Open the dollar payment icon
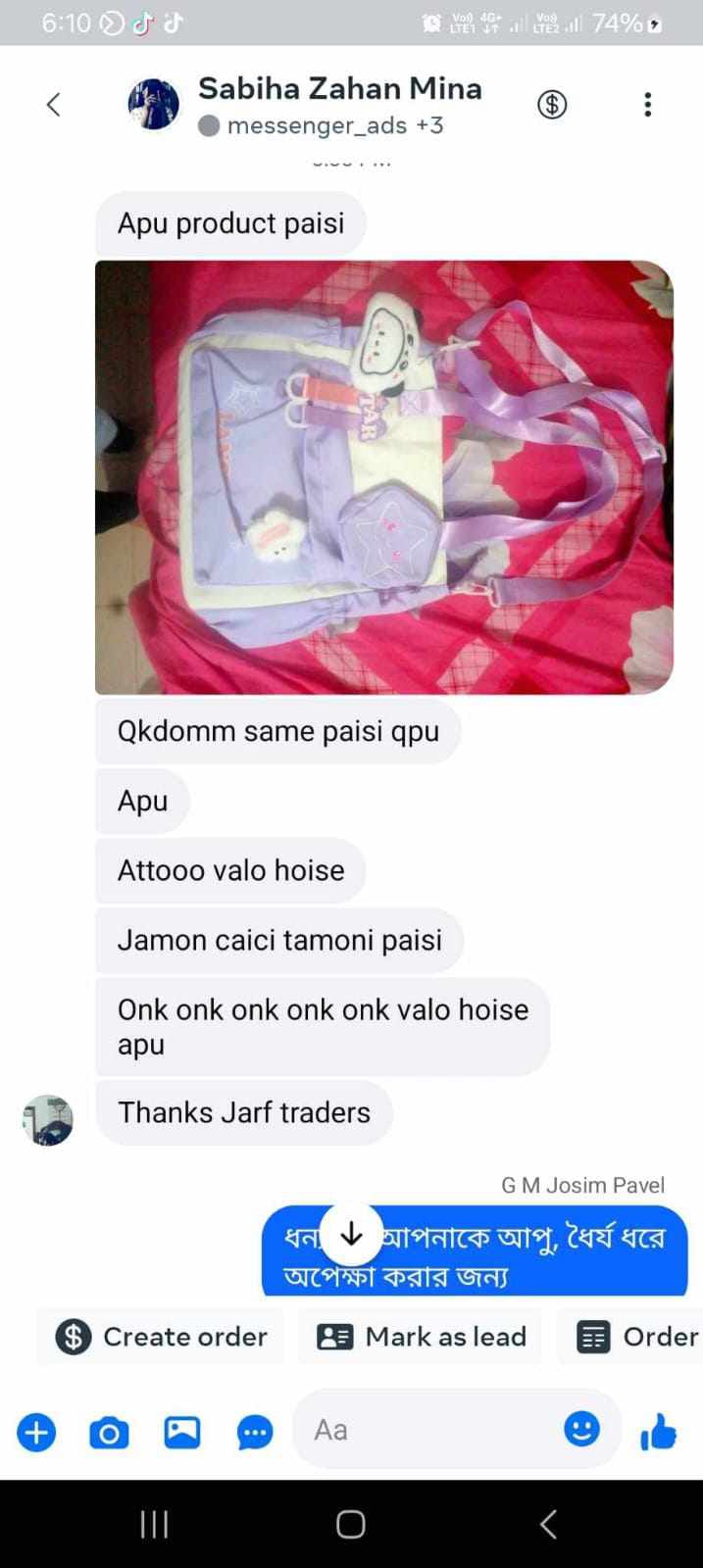 [x=552, y=104]
